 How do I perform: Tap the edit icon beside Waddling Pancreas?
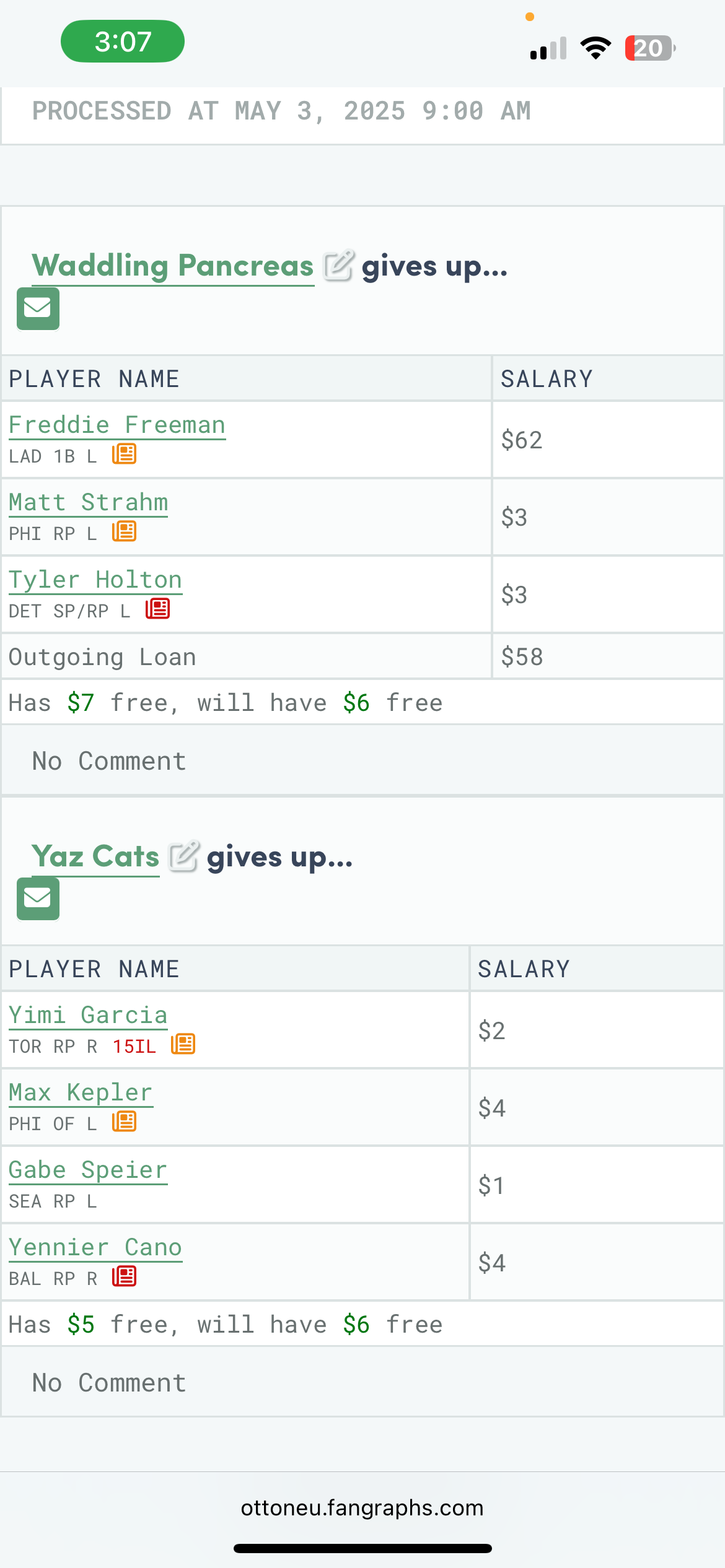(x=339, y=266)
